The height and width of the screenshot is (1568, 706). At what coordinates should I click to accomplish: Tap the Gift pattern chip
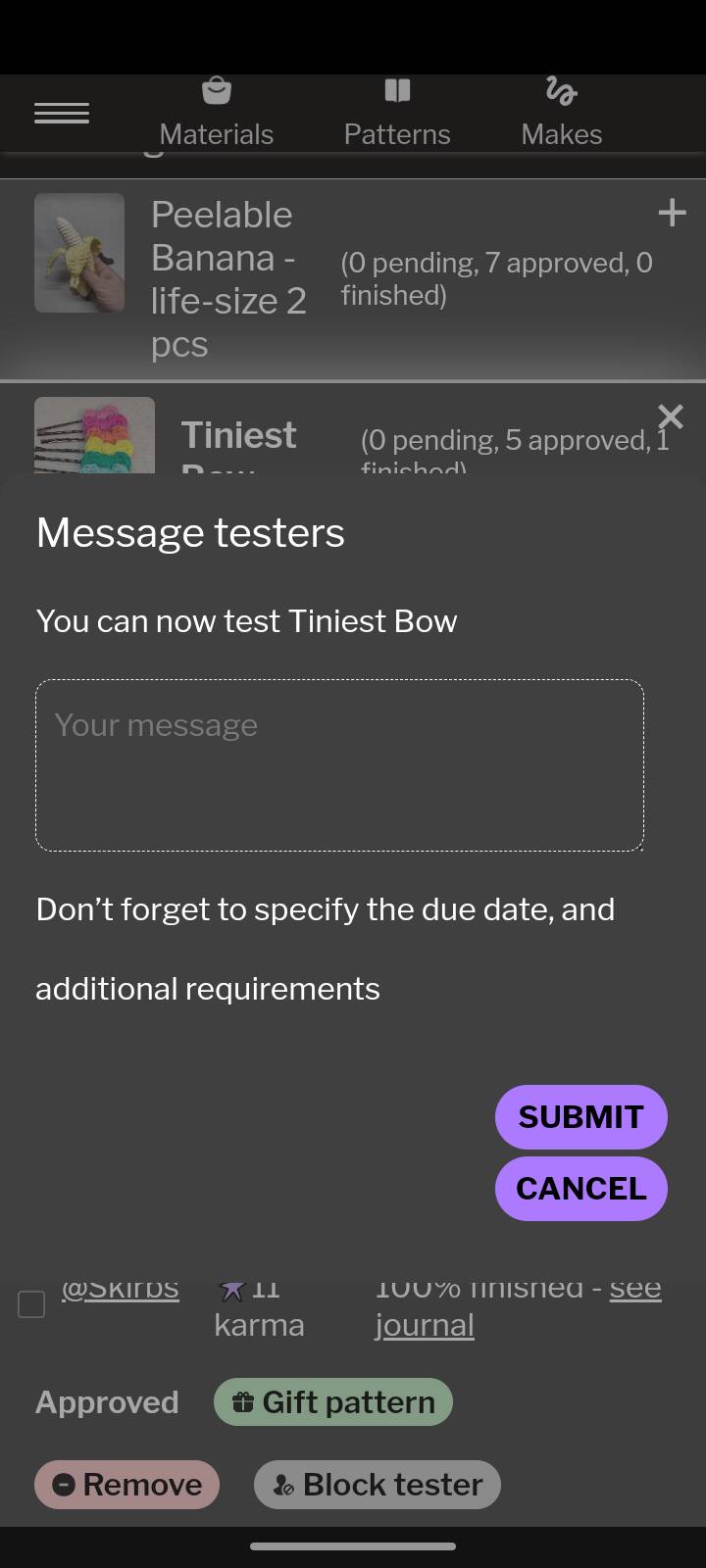333,1402
